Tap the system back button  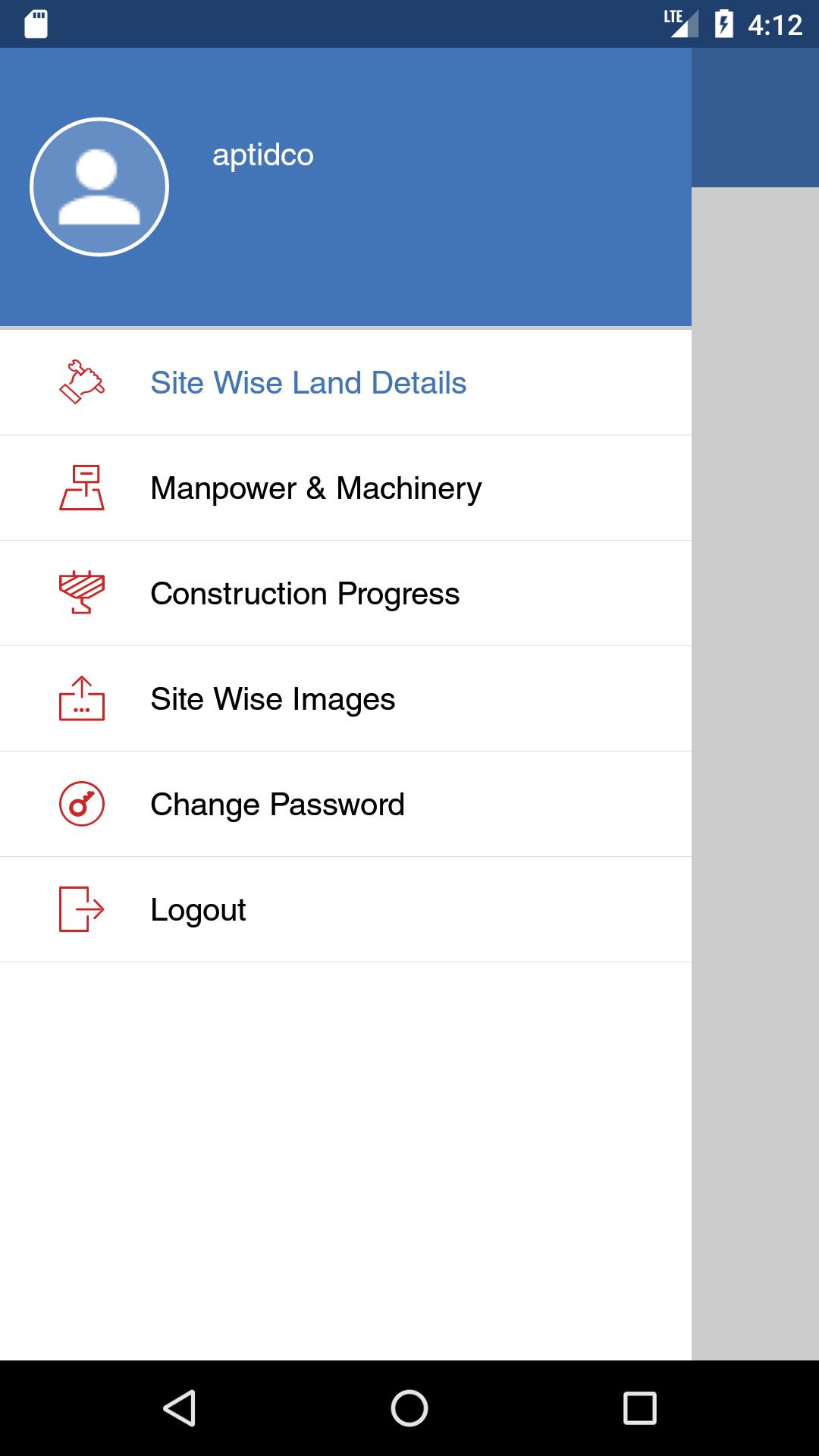tap(180, 1408)
